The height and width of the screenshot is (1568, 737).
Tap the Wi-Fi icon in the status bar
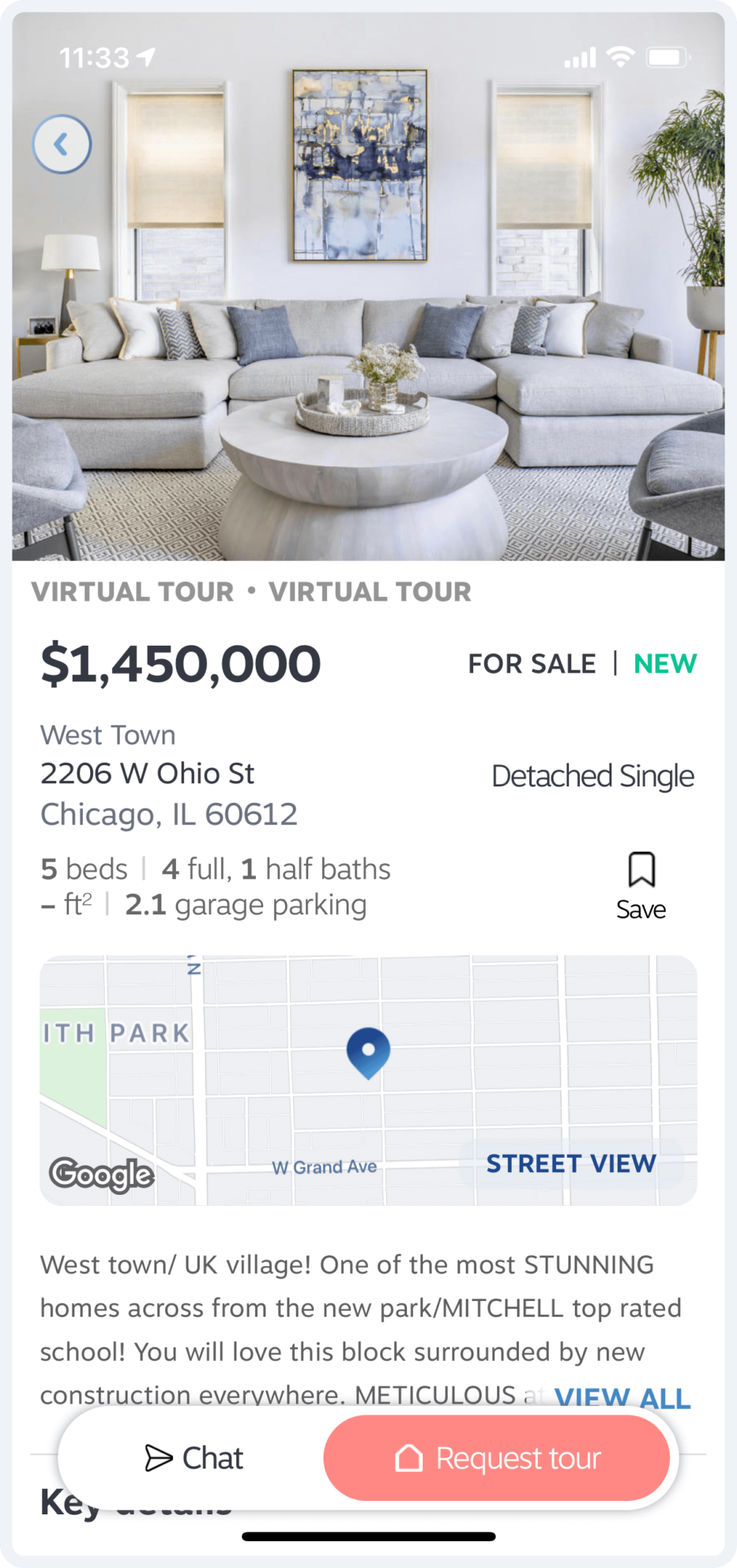click(621, 56)
